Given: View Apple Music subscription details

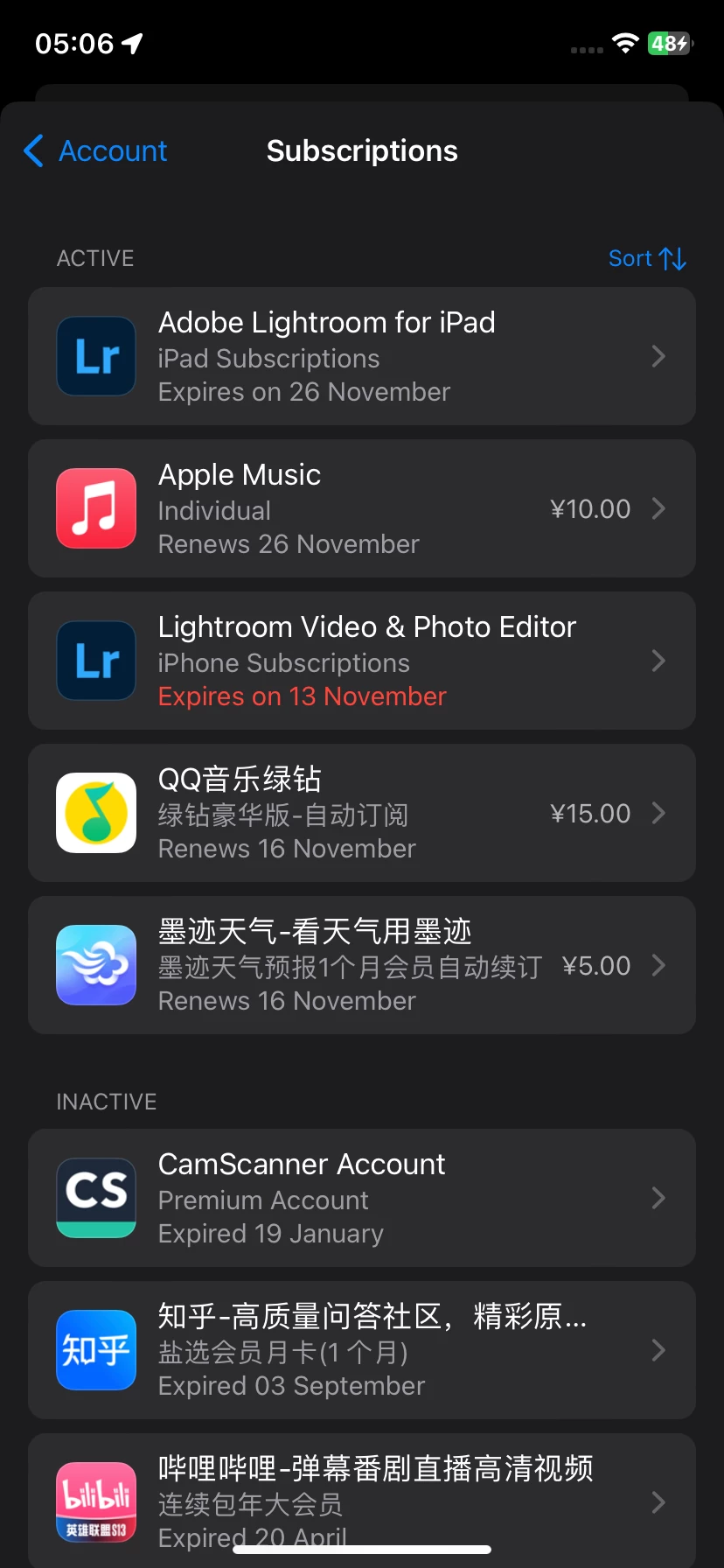Looking at the screenshot, I should coord(362,509).
